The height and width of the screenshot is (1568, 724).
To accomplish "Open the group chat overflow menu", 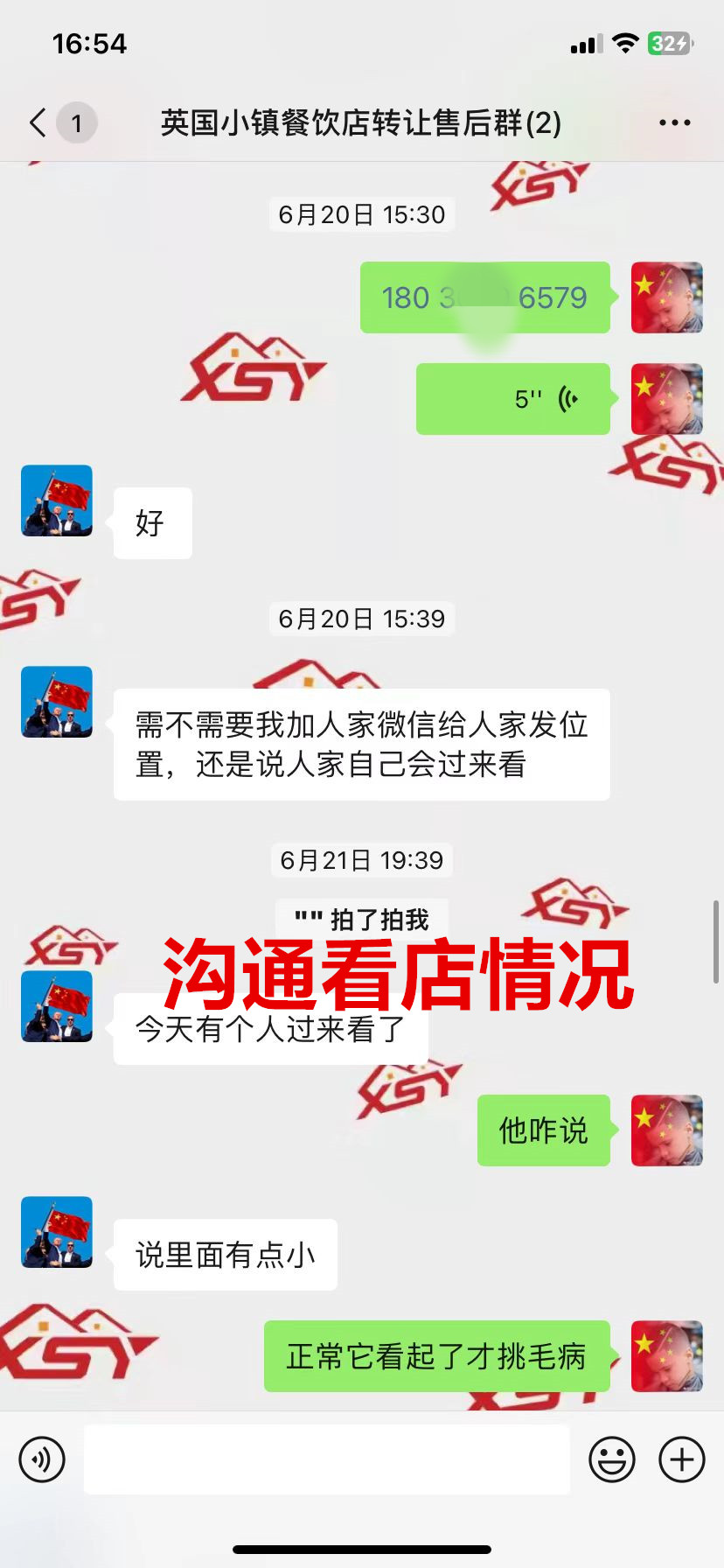I will pyautogui.click(x=674, y=123).
